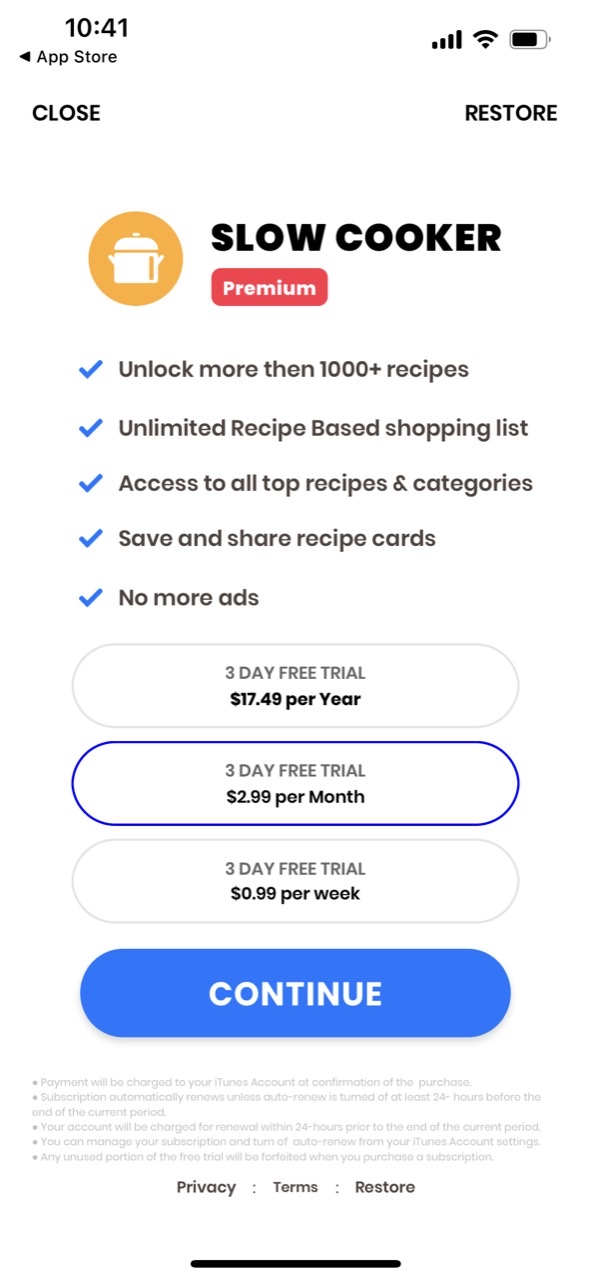Image resolution: width=591 pixels, height=1280 pixels.
Task: Close the premium subscription screen
Action: click(x=66, y=113)
